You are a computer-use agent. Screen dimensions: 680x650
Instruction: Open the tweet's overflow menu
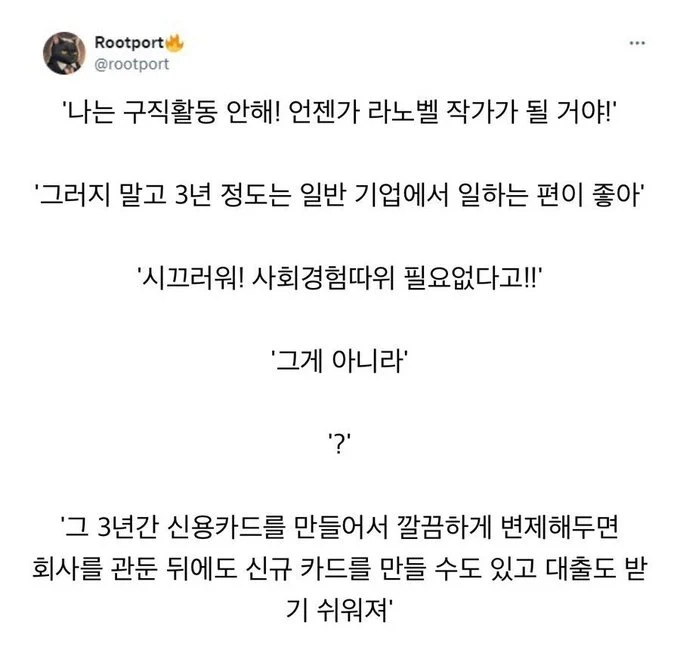pyautogui.click(x=636, y=45)
